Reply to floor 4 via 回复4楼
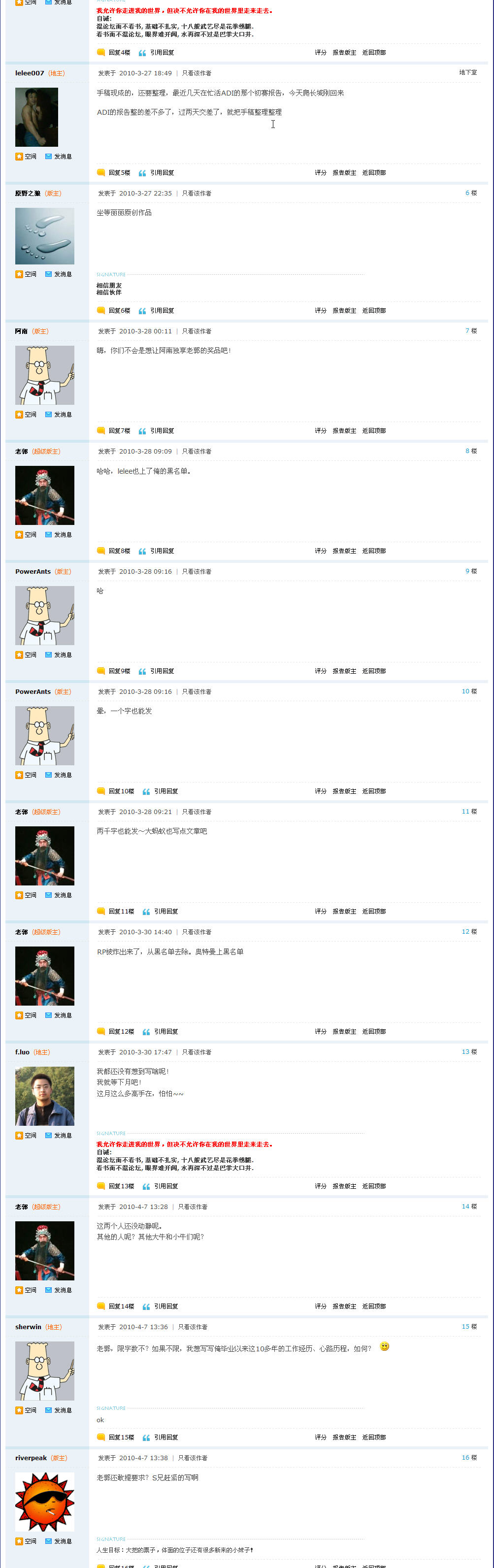The image size is (494, 1568). [x=119, y=53]
